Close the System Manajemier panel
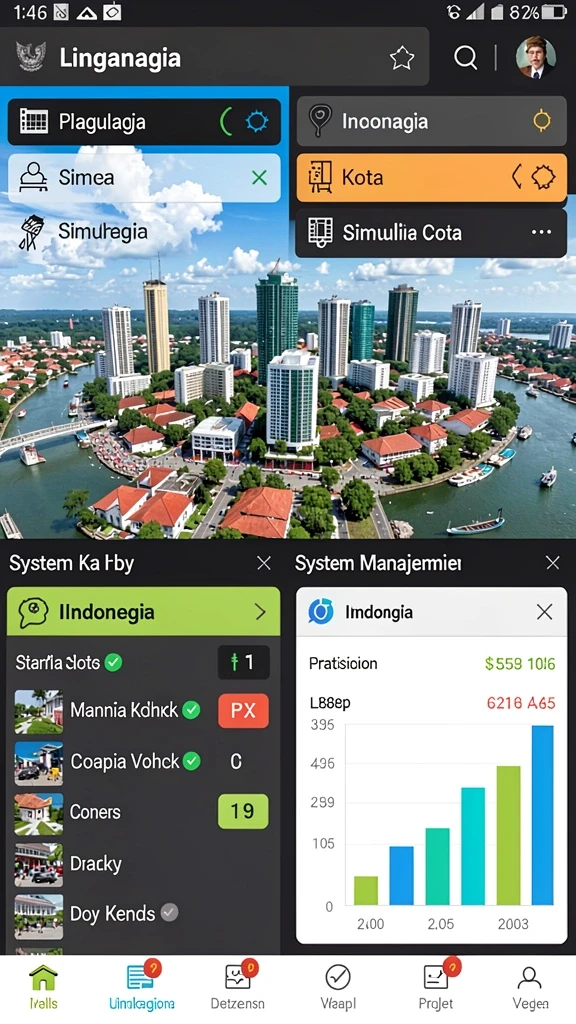 (x=552, y=563)
